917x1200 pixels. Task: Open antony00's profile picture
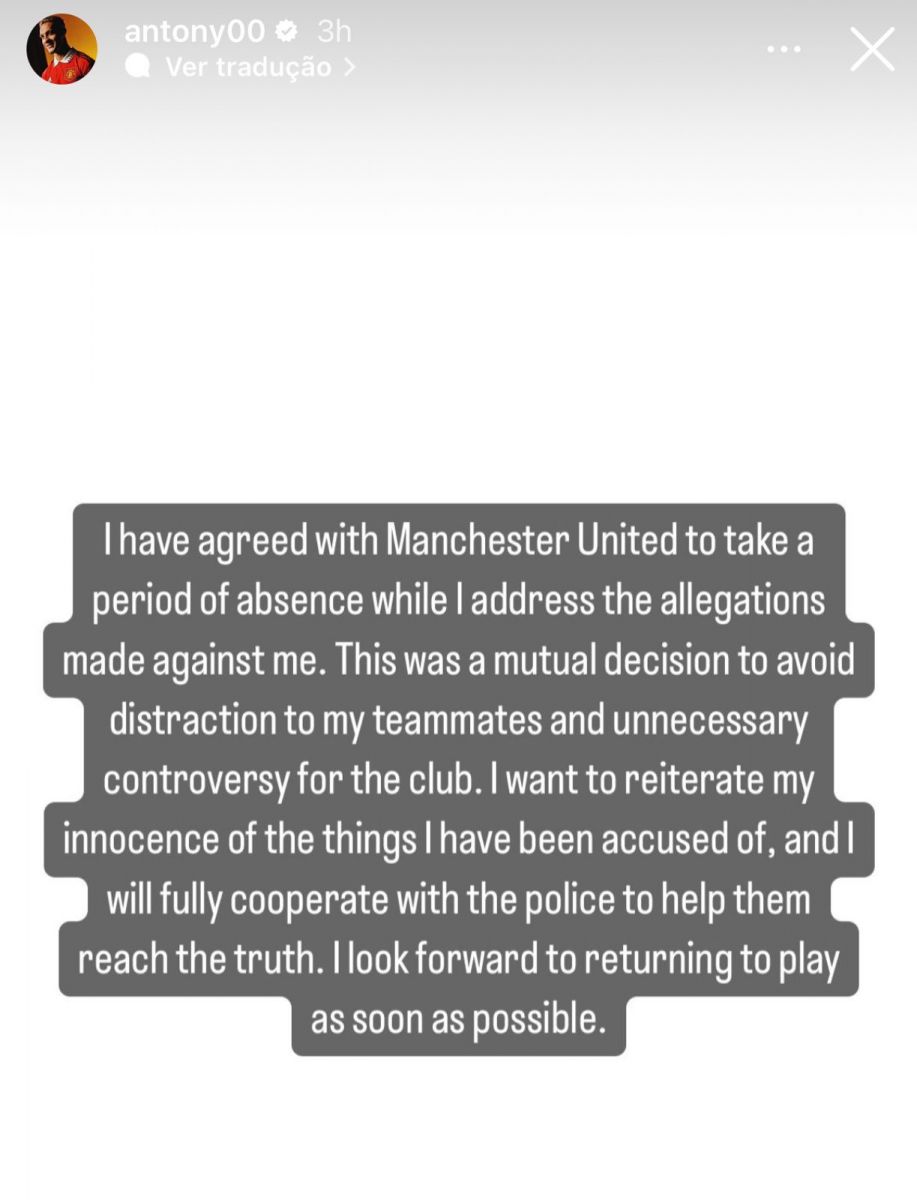click(x=62, y=49)
